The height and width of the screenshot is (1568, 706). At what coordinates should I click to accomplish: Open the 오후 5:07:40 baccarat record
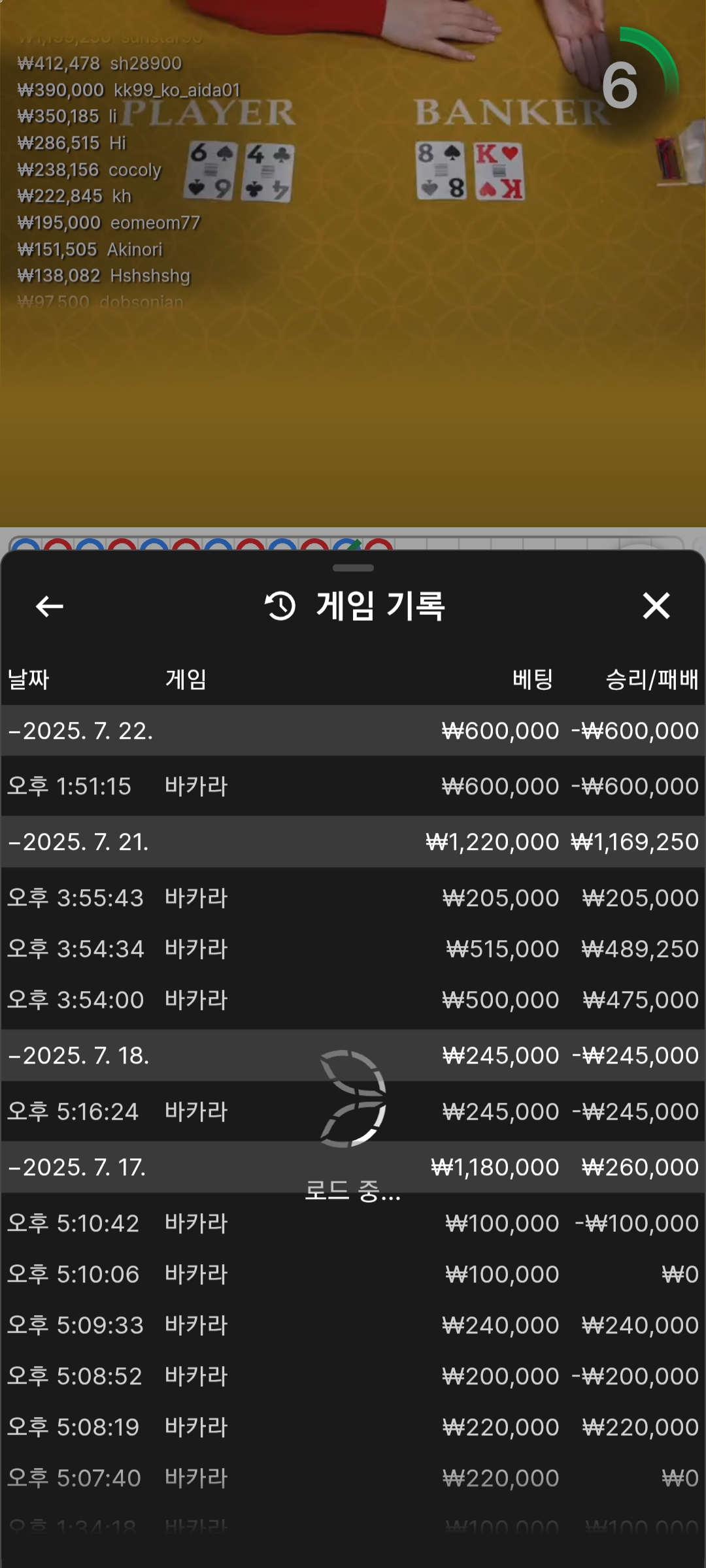(353, 1478)
